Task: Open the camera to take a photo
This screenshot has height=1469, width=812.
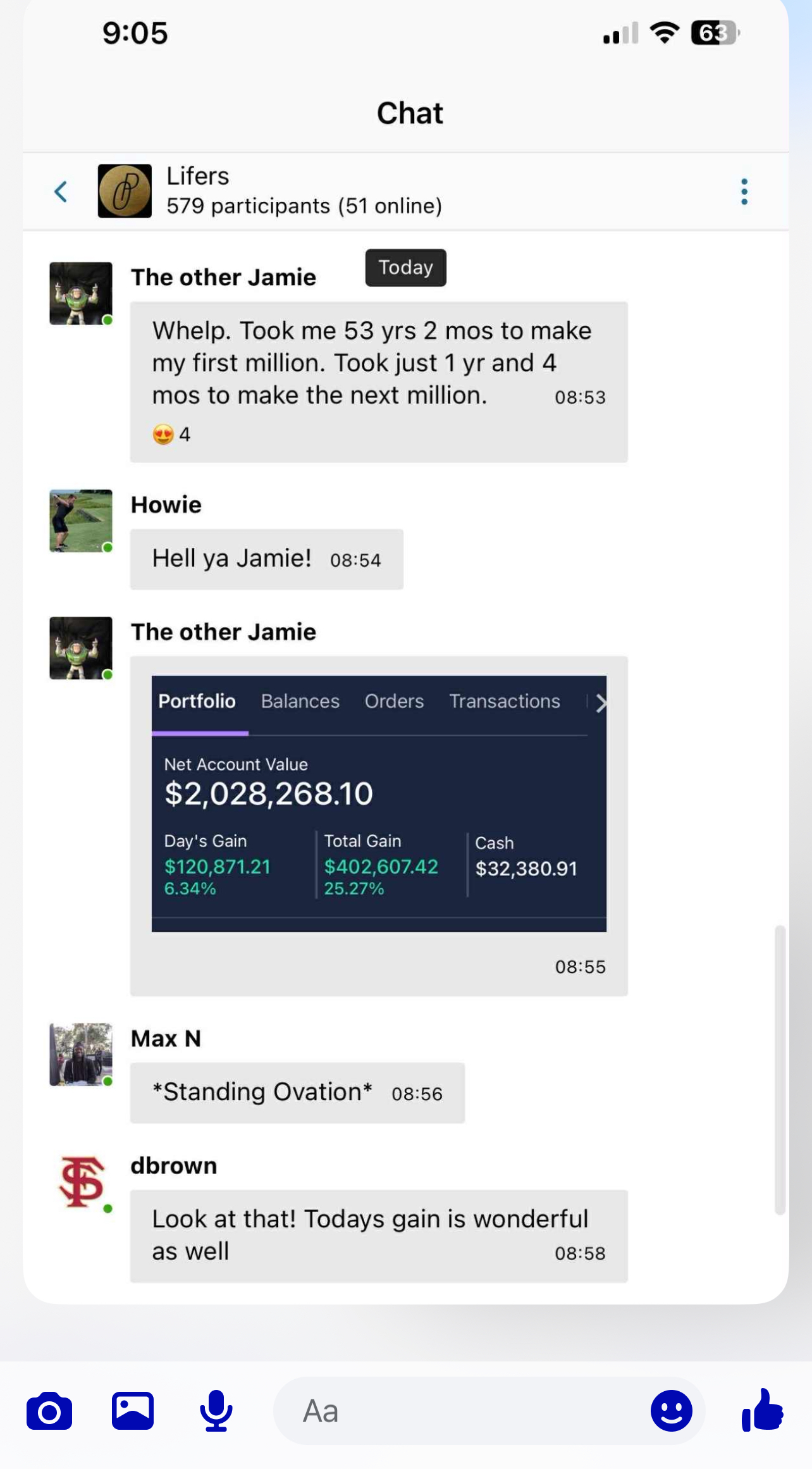Action: [x=49, y=1411]
